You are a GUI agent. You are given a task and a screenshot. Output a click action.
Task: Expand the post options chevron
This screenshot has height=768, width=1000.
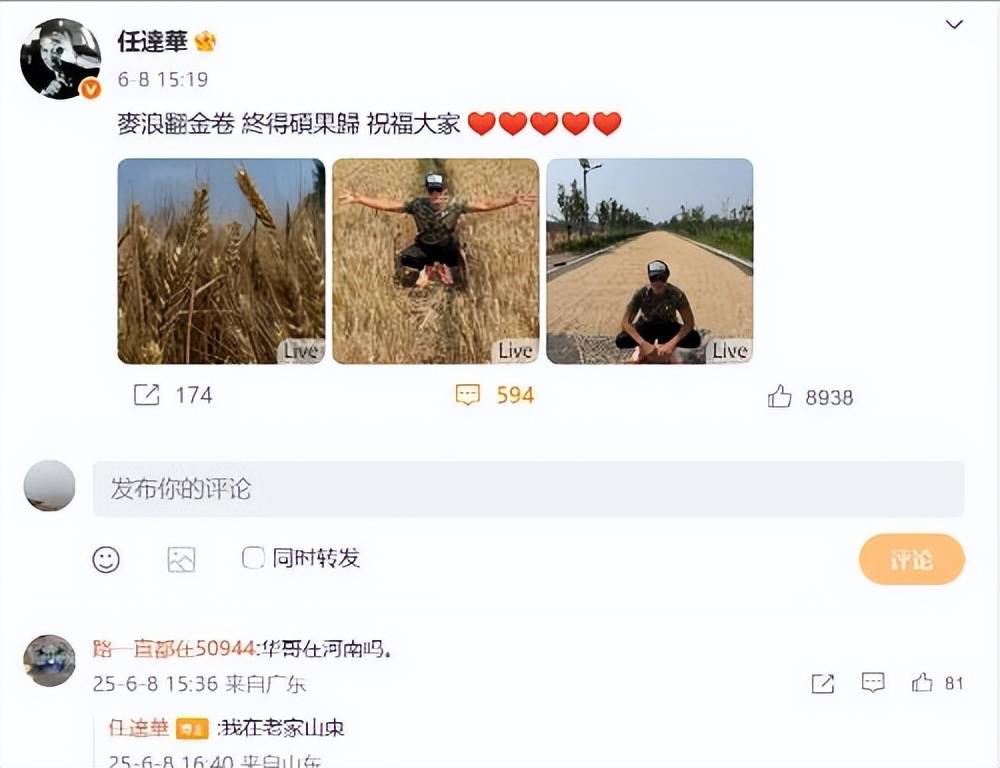tap(954, 25)
